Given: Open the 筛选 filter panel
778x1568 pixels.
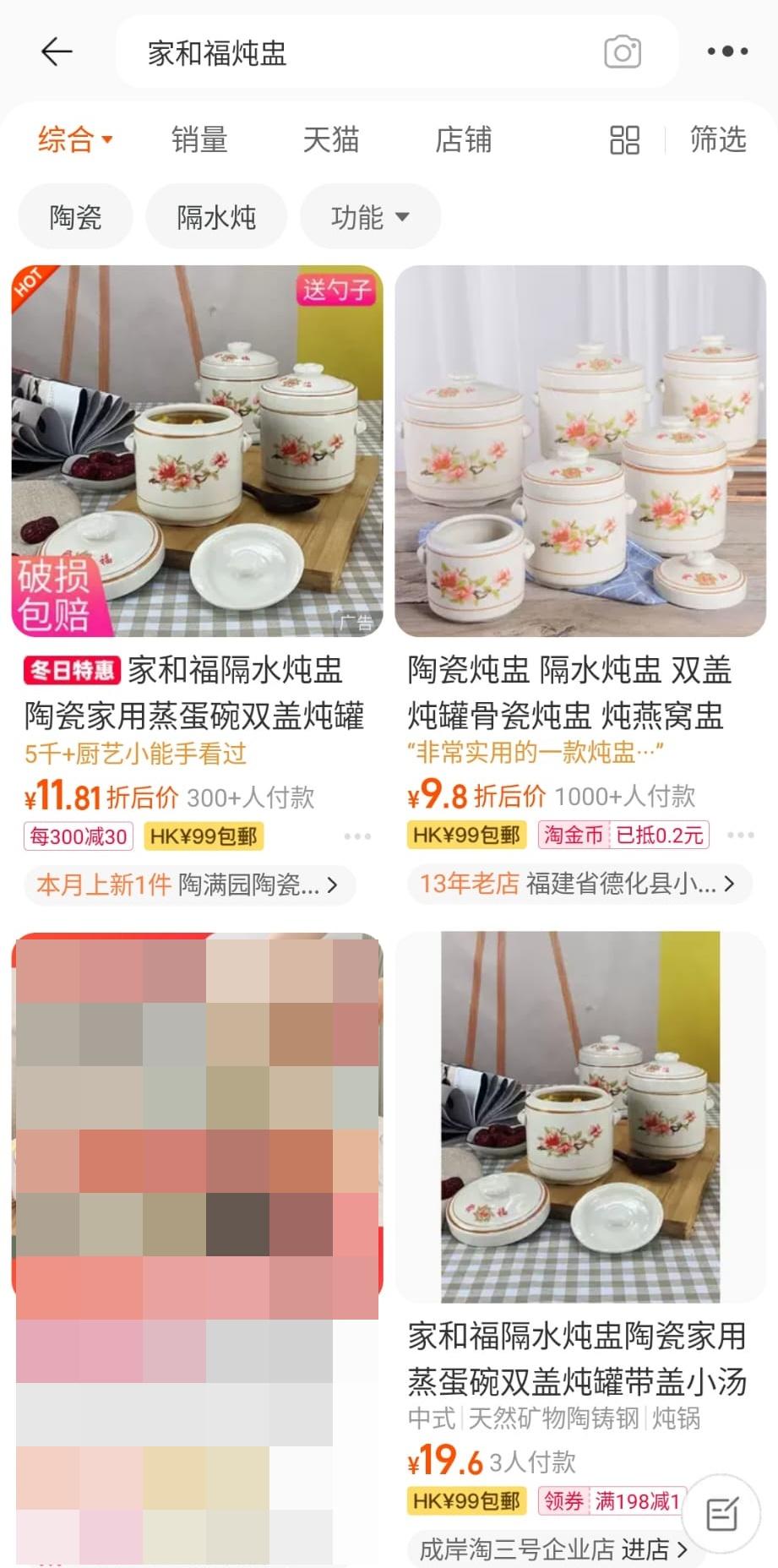Looking at the screenshot, I should (717, 139).
